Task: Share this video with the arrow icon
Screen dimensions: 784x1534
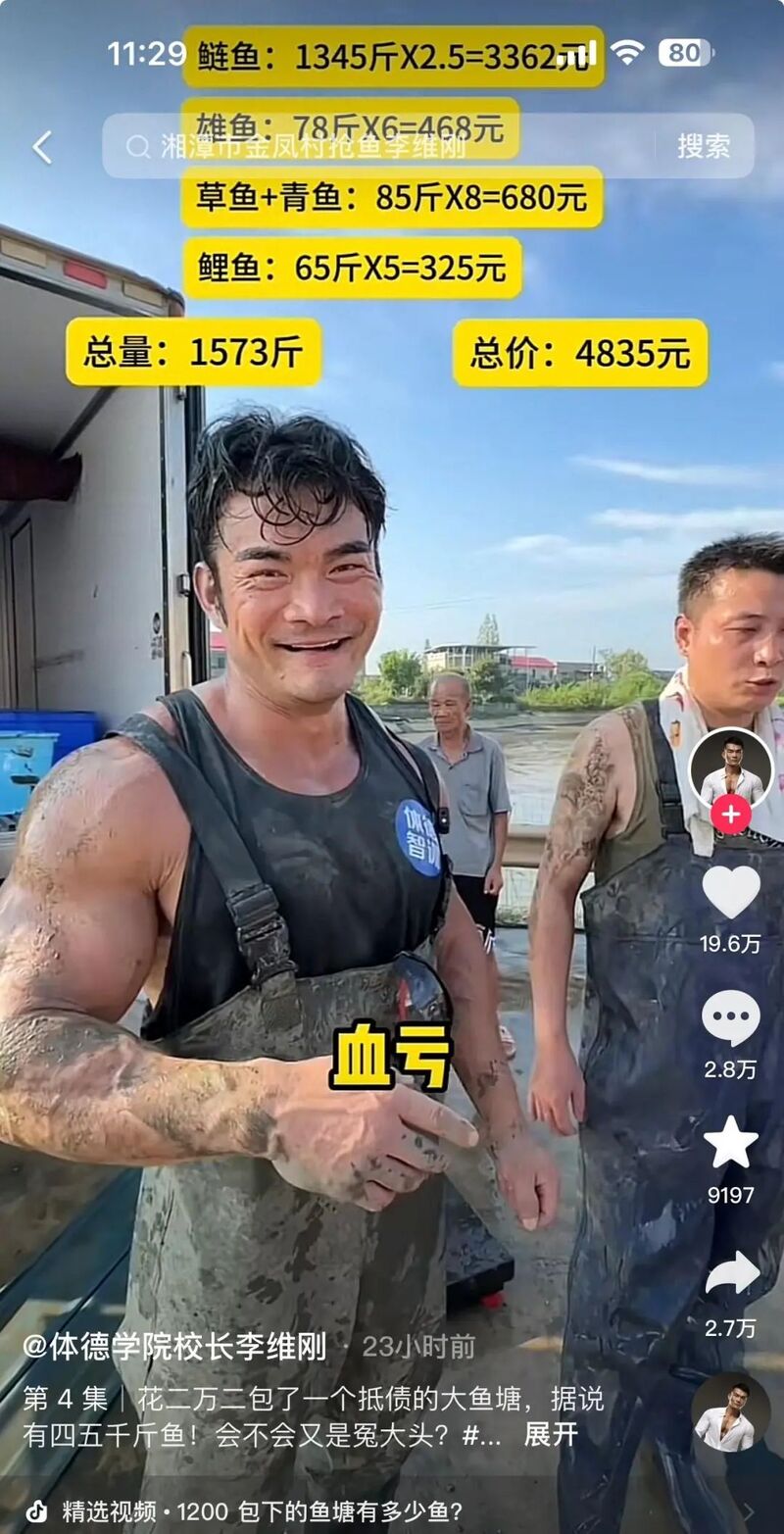Action: click(x=731, y=1272)
